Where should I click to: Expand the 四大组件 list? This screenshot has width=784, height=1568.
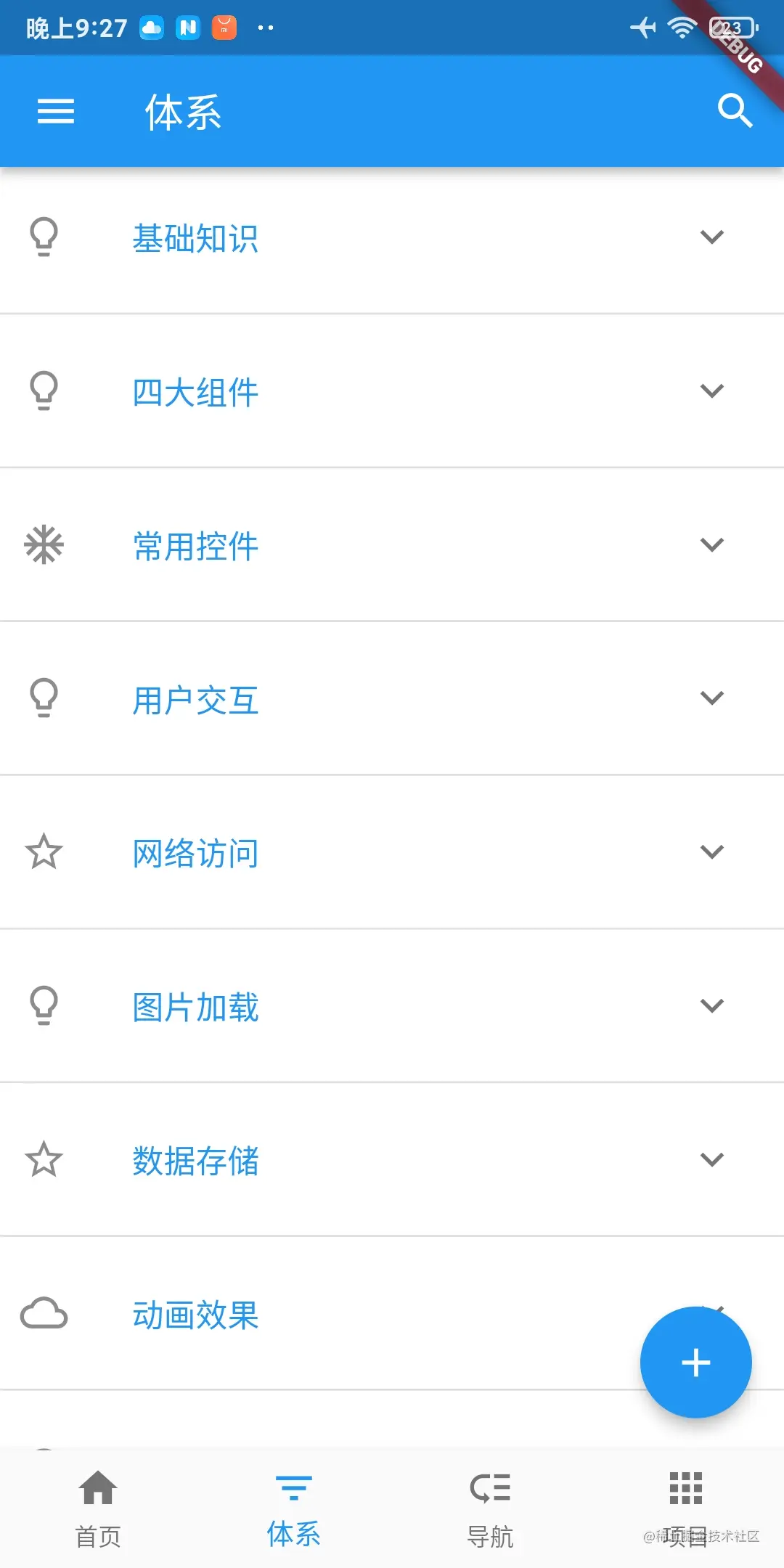711,391
